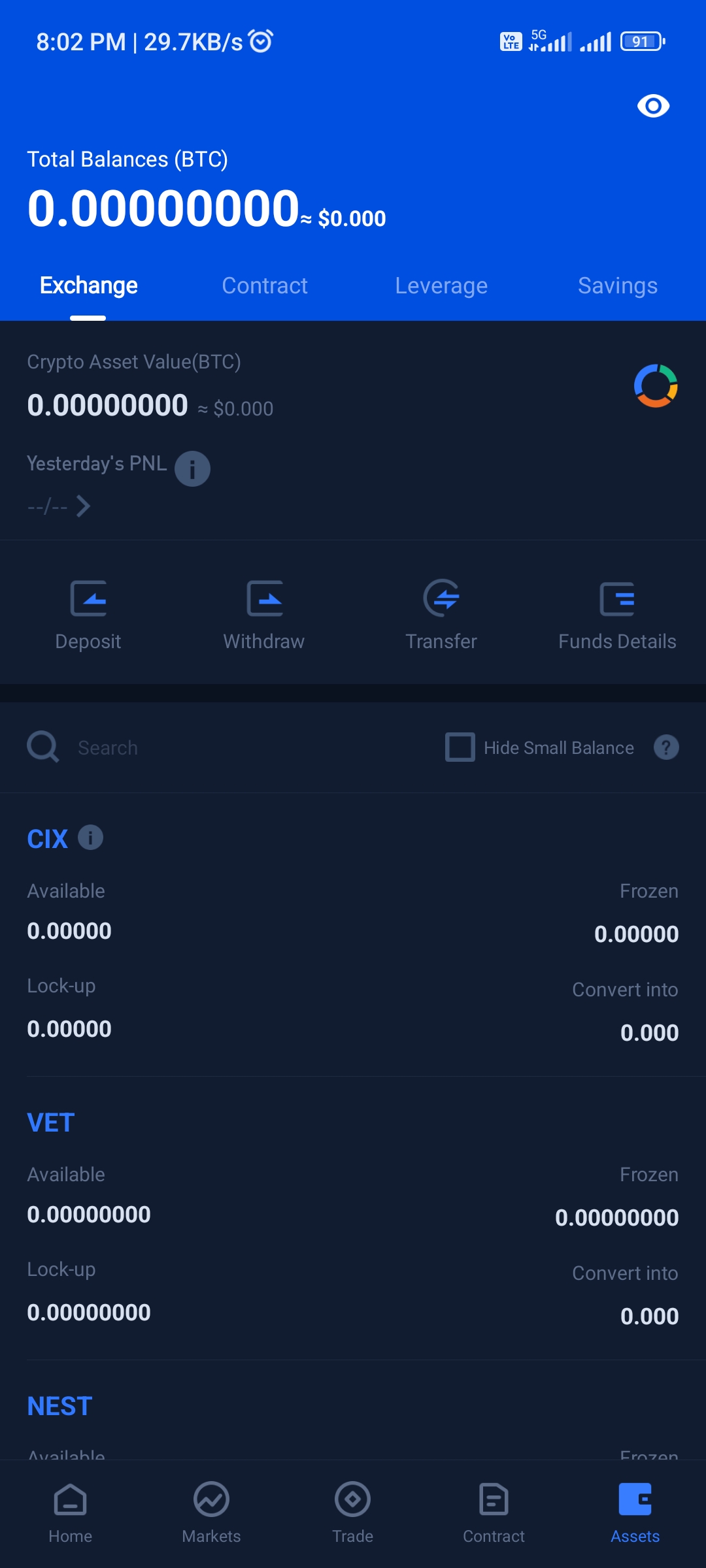
Task: Tap the Search input field
Action: pyautogui.click(x=163, y=747)
